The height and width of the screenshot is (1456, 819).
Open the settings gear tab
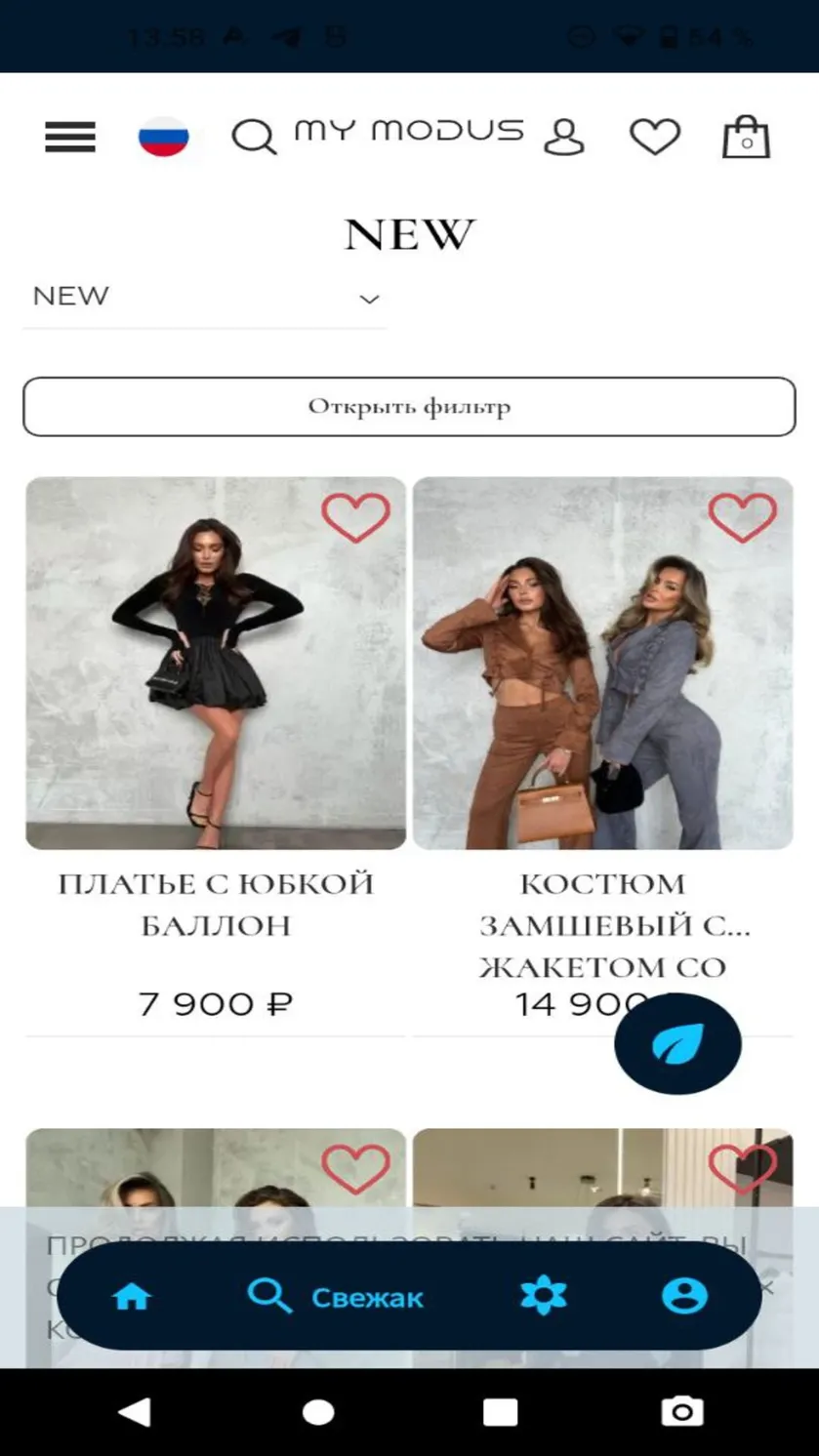click(544, 1296)
